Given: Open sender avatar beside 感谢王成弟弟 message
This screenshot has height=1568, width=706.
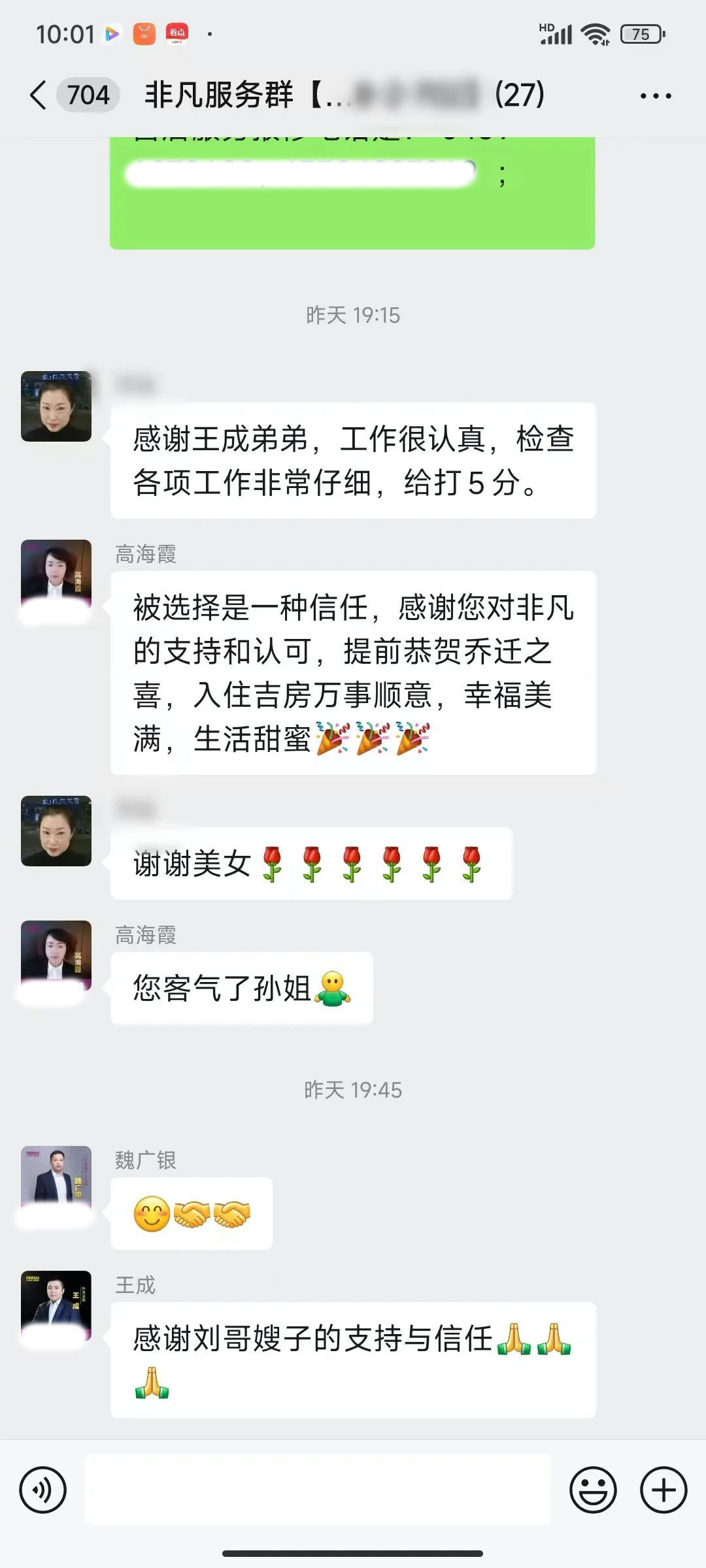Looking at the screenshot, I should click(x=56, y=406).
